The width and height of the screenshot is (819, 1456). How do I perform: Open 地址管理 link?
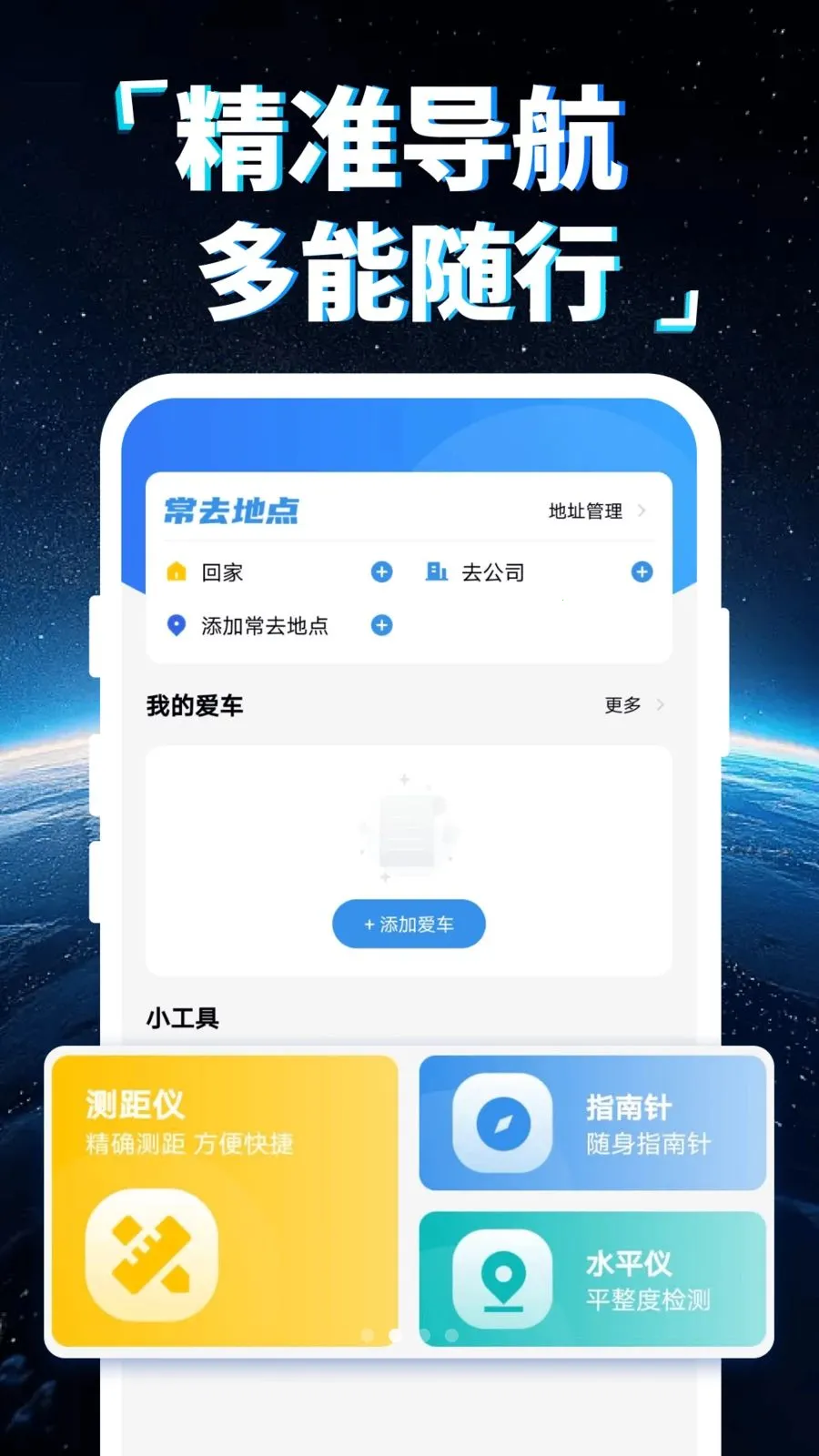coord(585,511)
